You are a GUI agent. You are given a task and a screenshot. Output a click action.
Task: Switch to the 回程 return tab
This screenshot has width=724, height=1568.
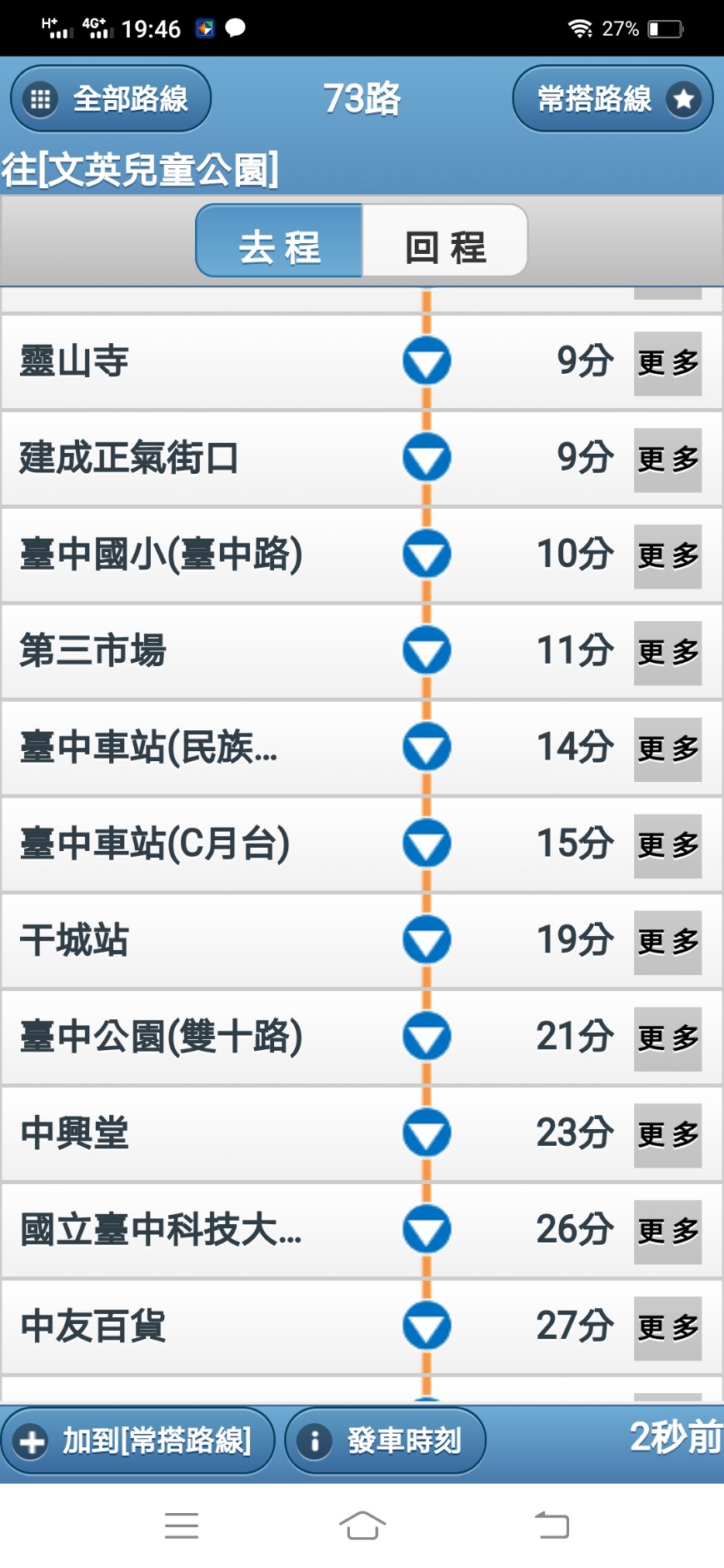[445, 246]
